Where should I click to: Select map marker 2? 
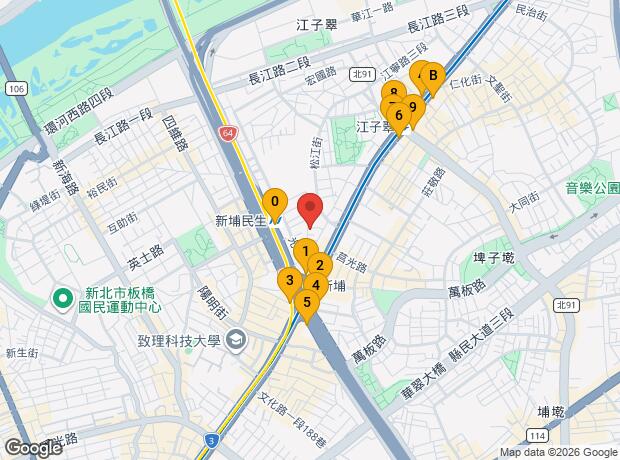319,266
